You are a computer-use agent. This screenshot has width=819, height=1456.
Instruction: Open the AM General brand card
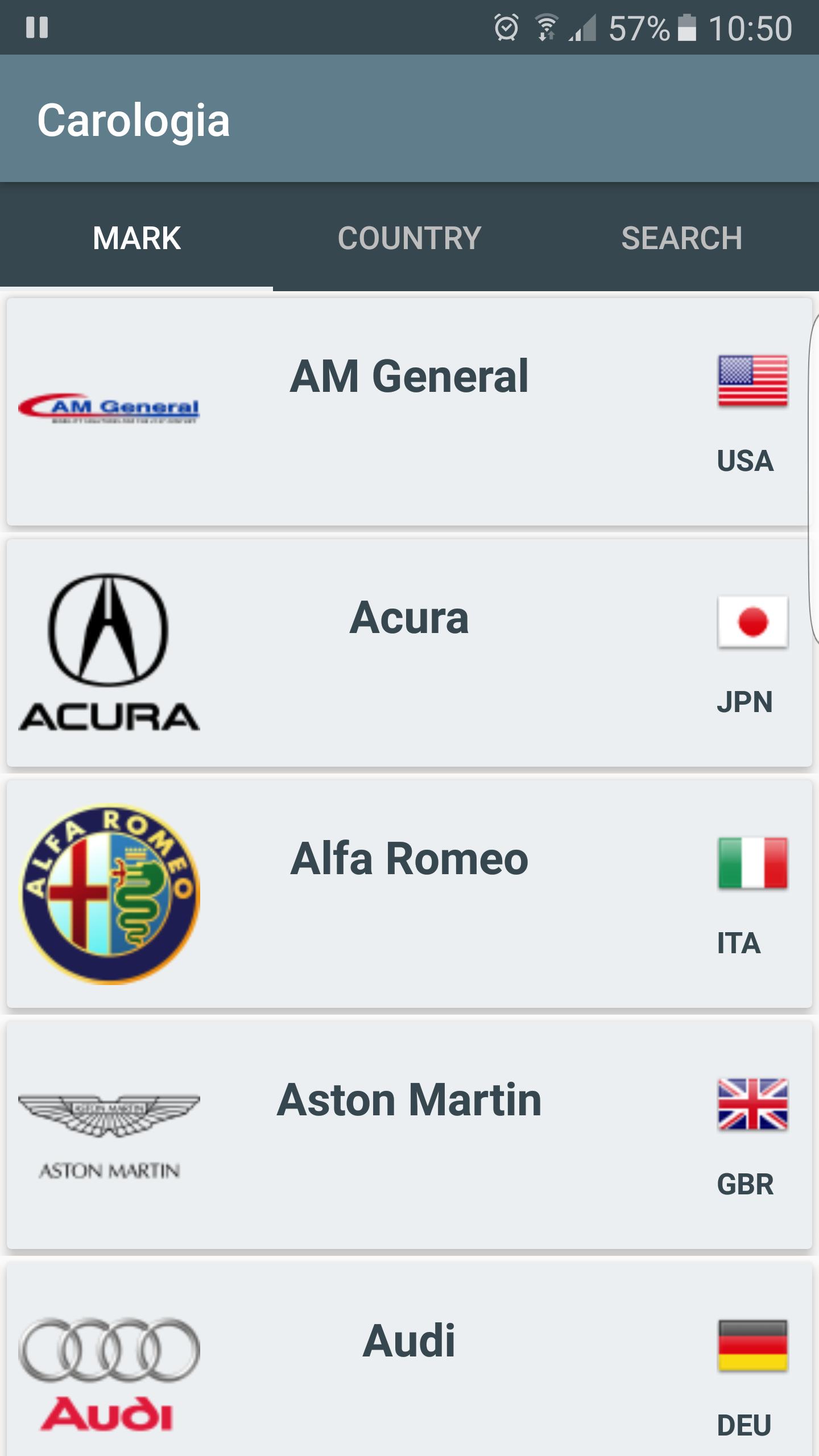point(408,412)
